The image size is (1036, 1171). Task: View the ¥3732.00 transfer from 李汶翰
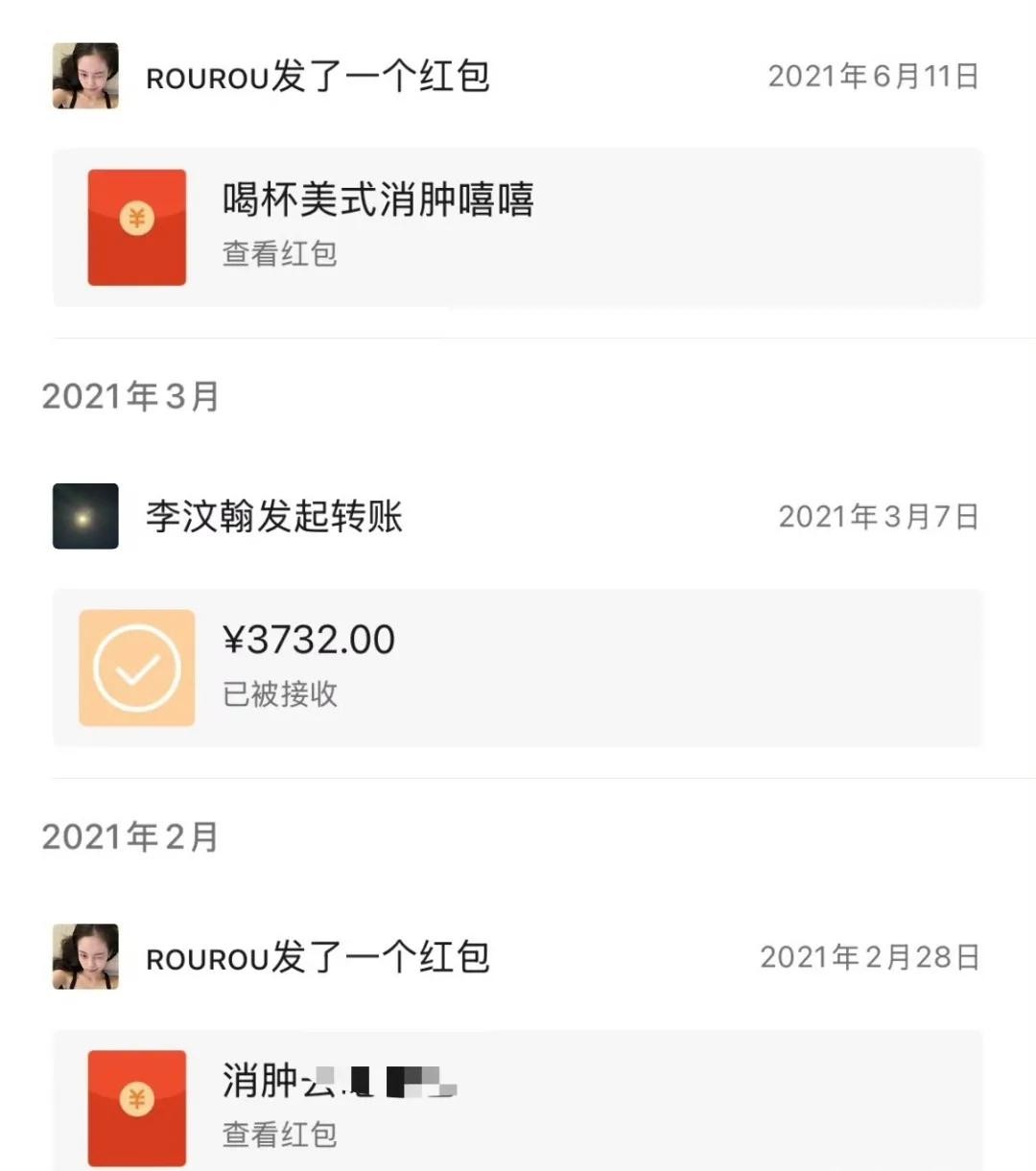click(518, 667)
